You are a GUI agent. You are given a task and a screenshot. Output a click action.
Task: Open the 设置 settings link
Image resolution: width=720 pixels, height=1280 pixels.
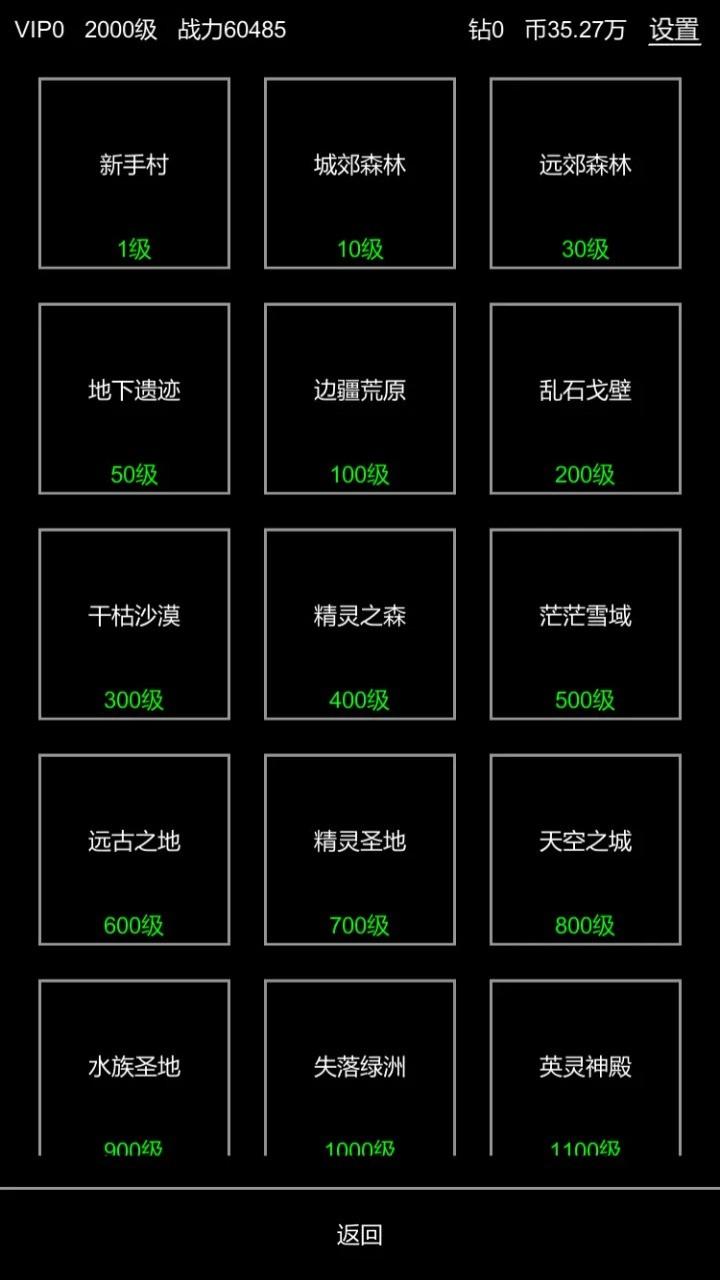(x=674, y=30)
